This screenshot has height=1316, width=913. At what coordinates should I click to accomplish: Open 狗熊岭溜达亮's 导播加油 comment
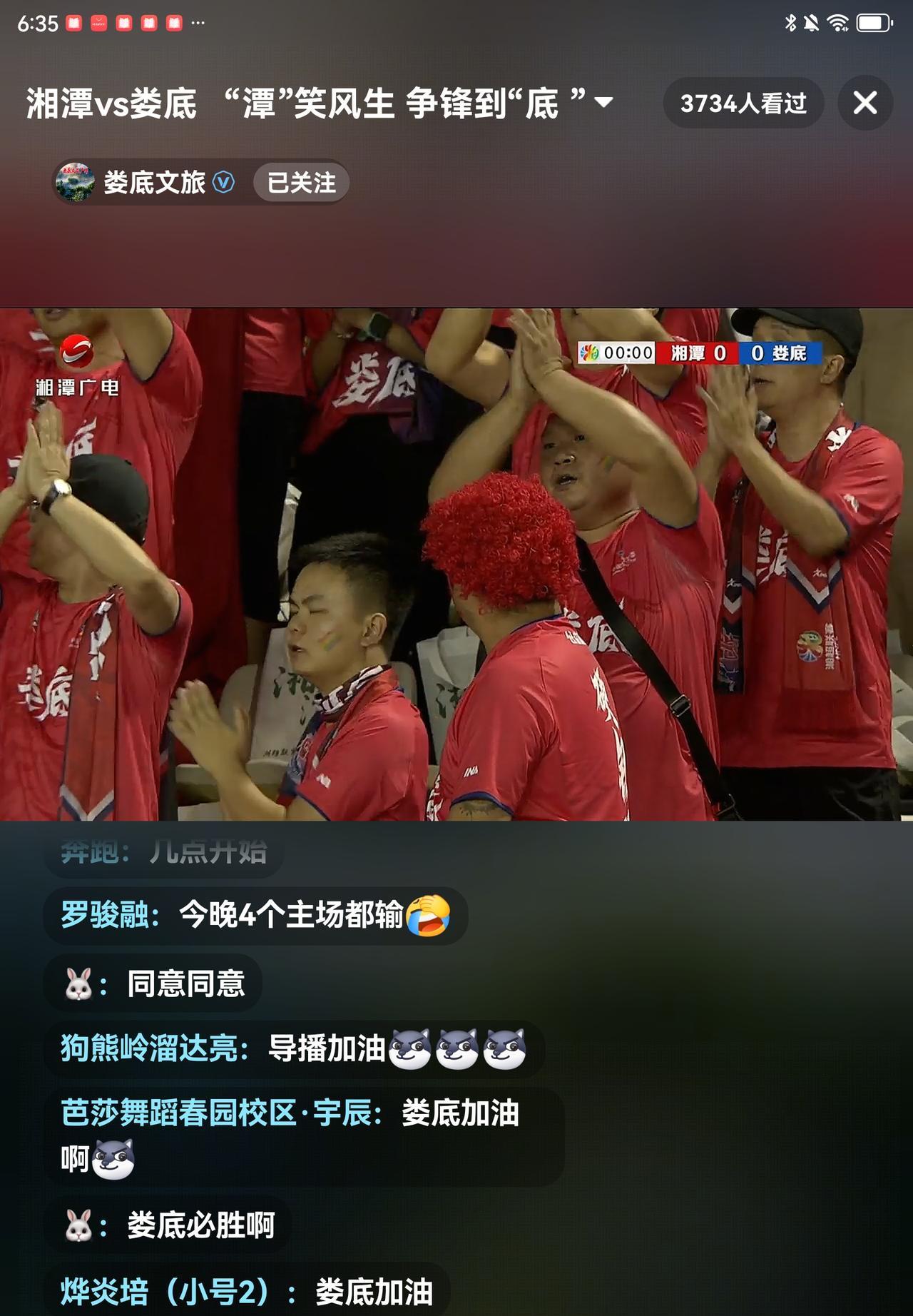click(294, 1049)
